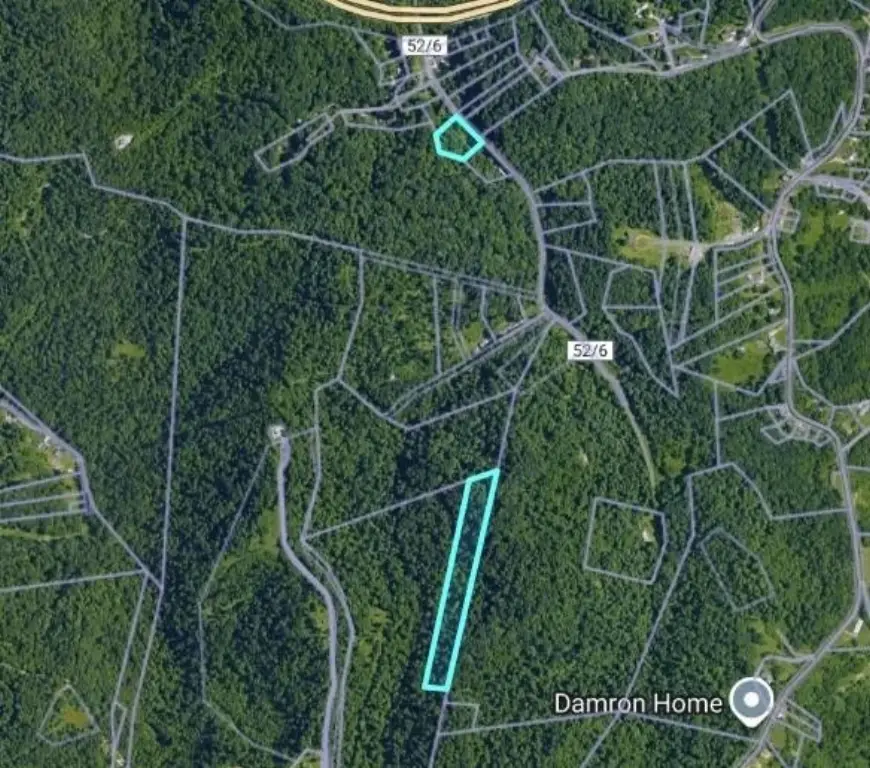Open the Damron Home map pin
Screen dimensions: 870x768
click(x=751, y=700)
